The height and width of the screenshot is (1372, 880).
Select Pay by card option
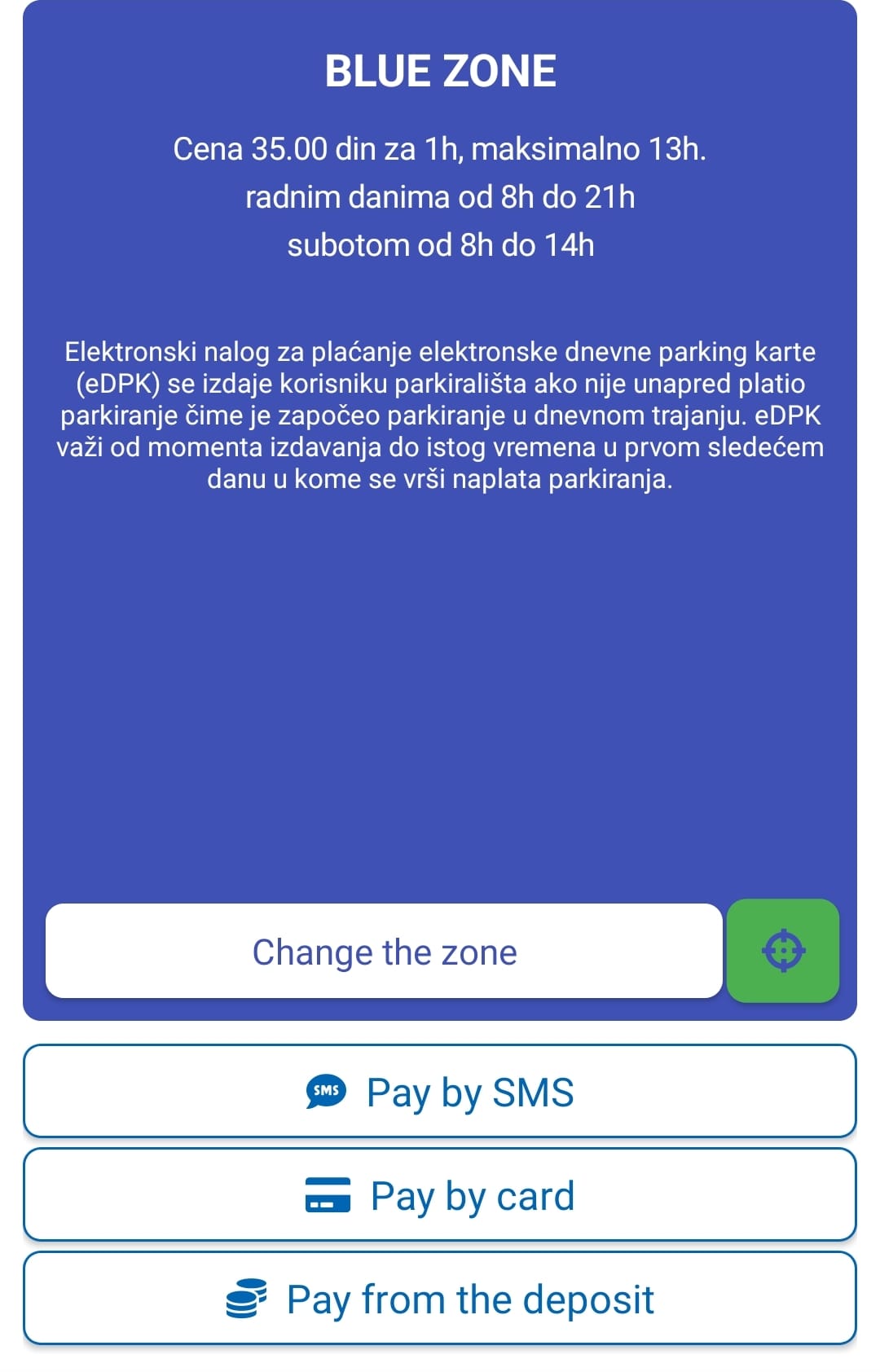coord(440,1194)
